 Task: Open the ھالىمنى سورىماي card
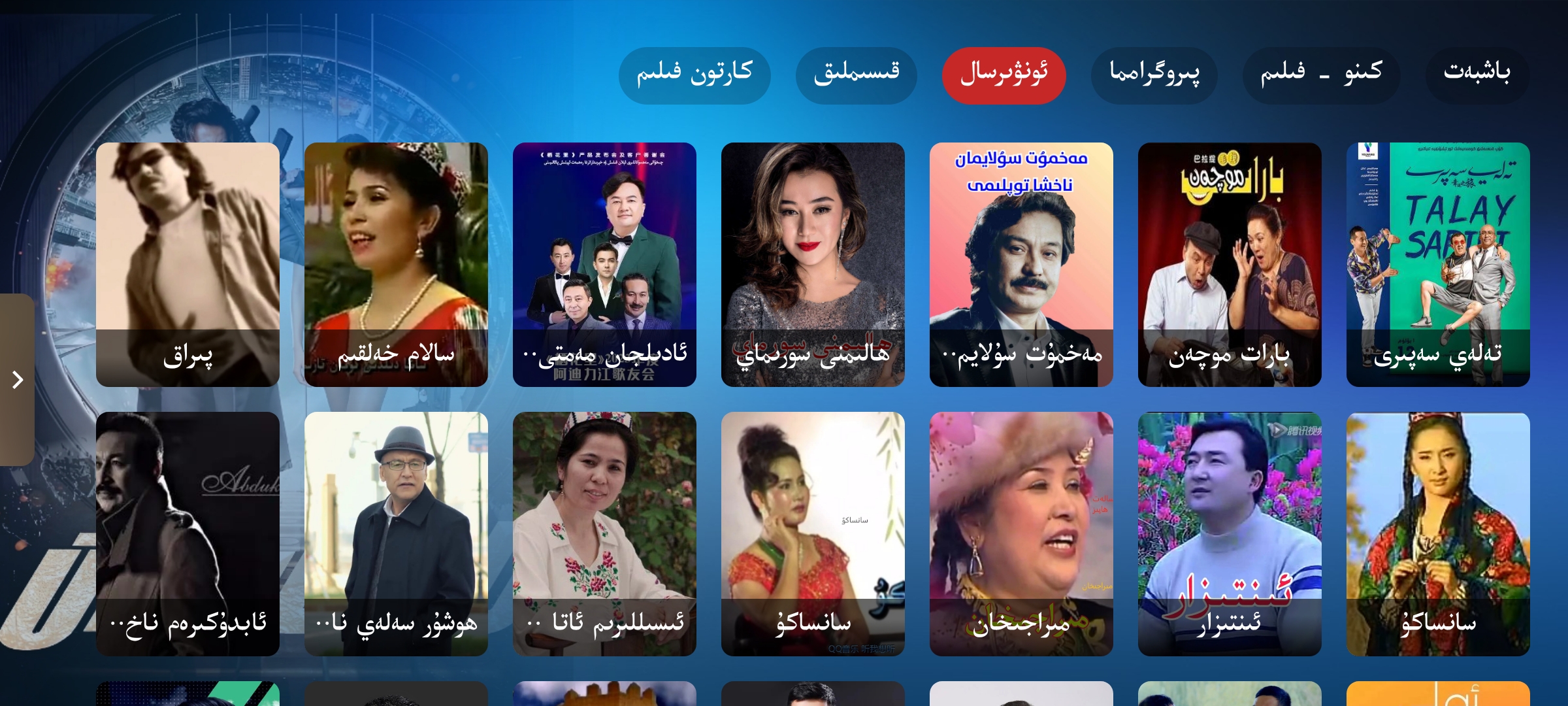tap(813, 264)
